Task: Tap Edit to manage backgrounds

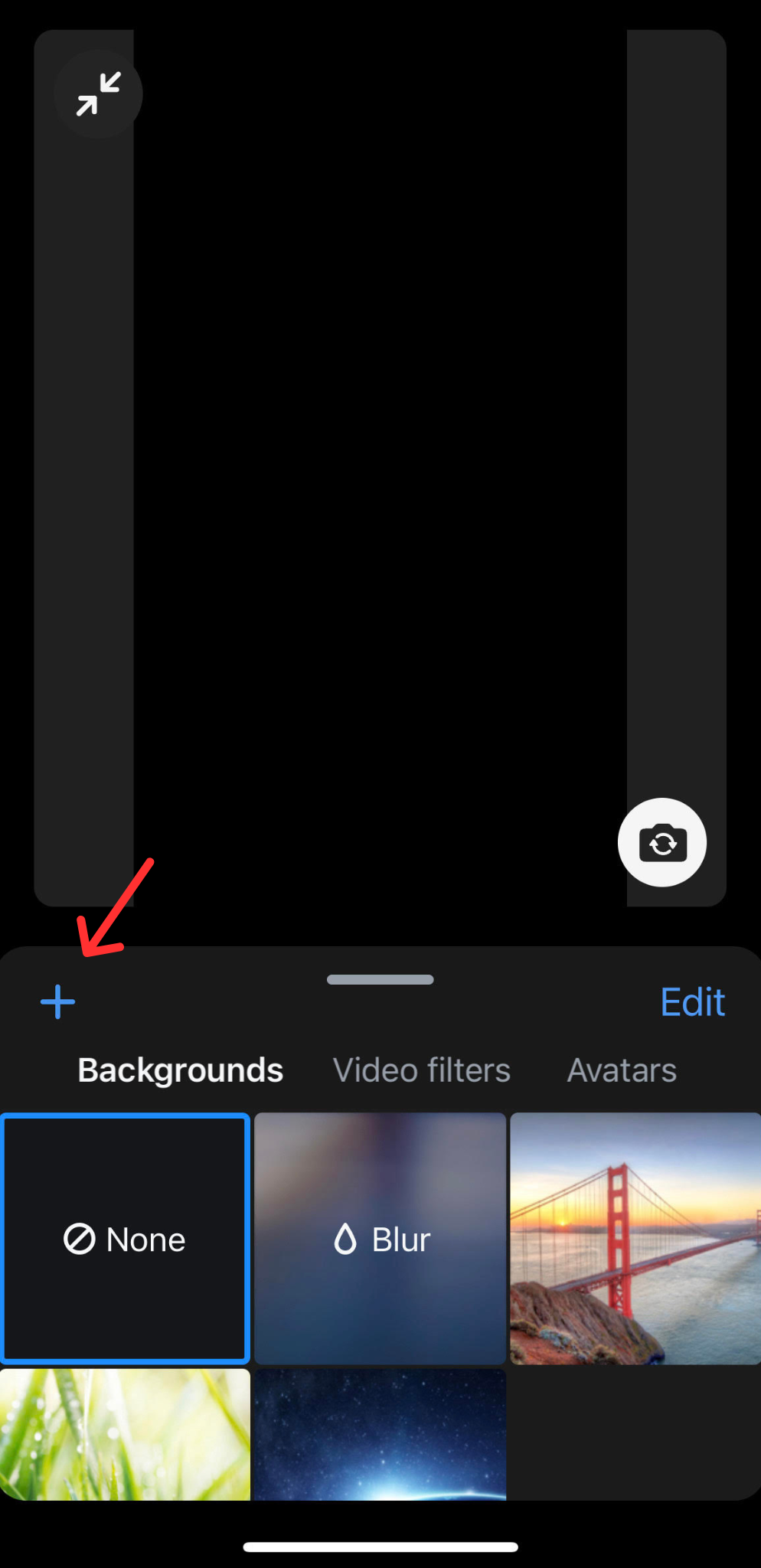Action: point(692,1002)
